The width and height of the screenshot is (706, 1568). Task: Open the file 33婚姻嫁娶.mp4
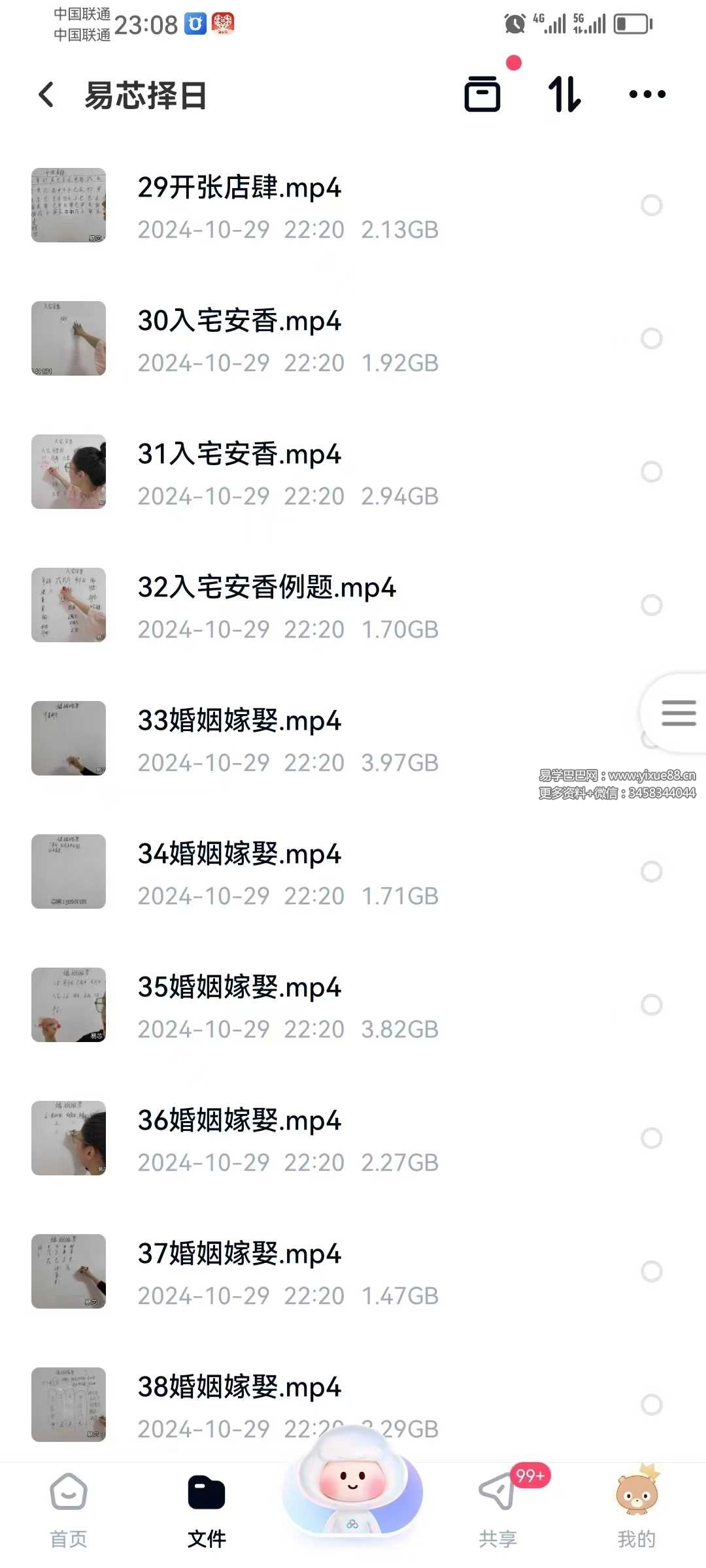click(239, 721)
